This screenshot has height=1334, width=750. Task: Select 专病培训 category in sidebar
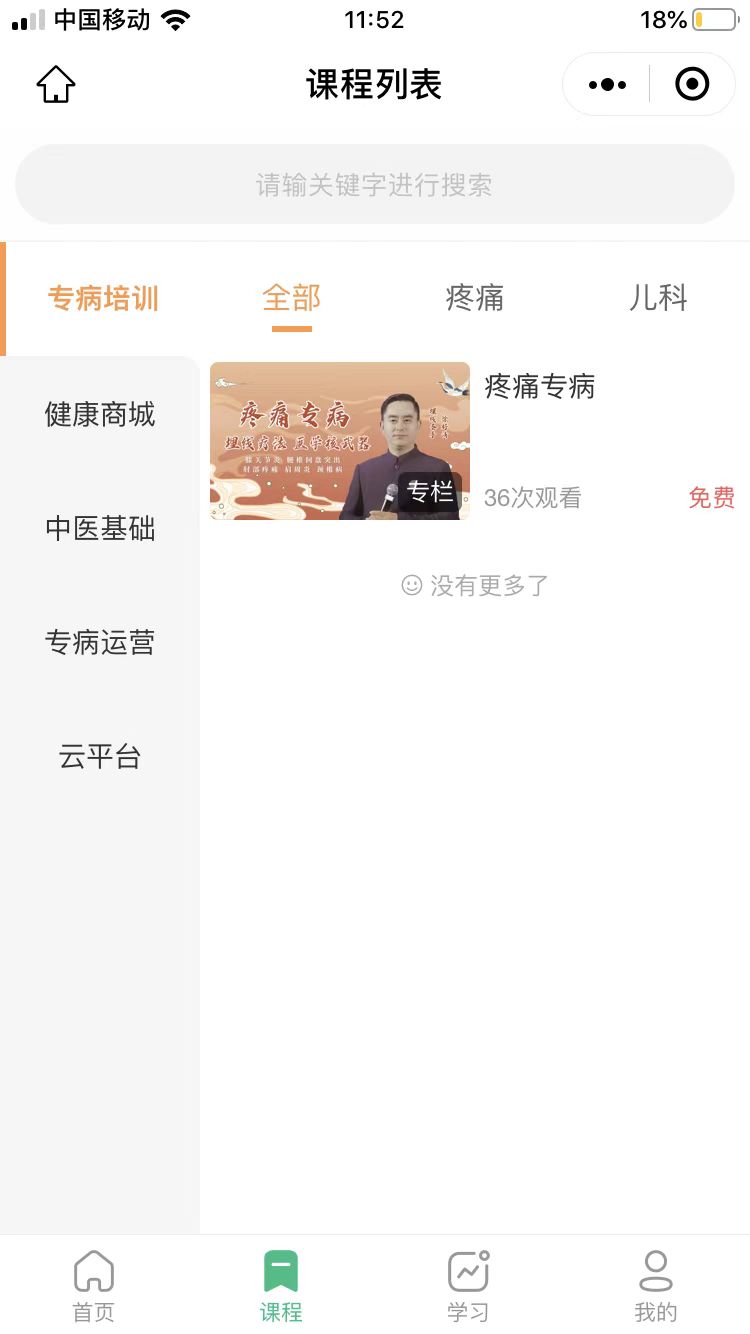[x=103, y=298]
